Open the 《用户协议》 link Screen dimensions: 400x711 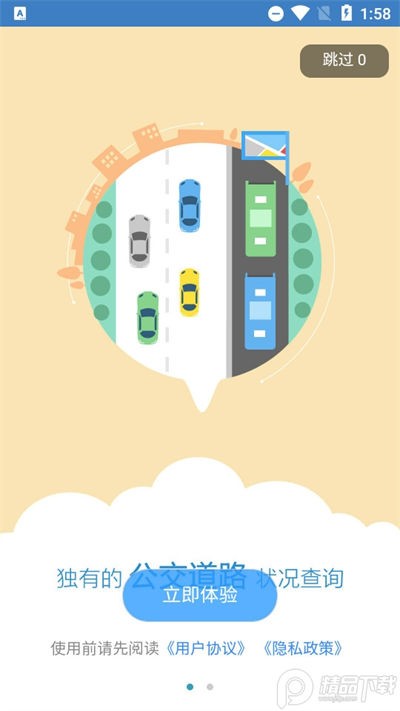point(205,648)
